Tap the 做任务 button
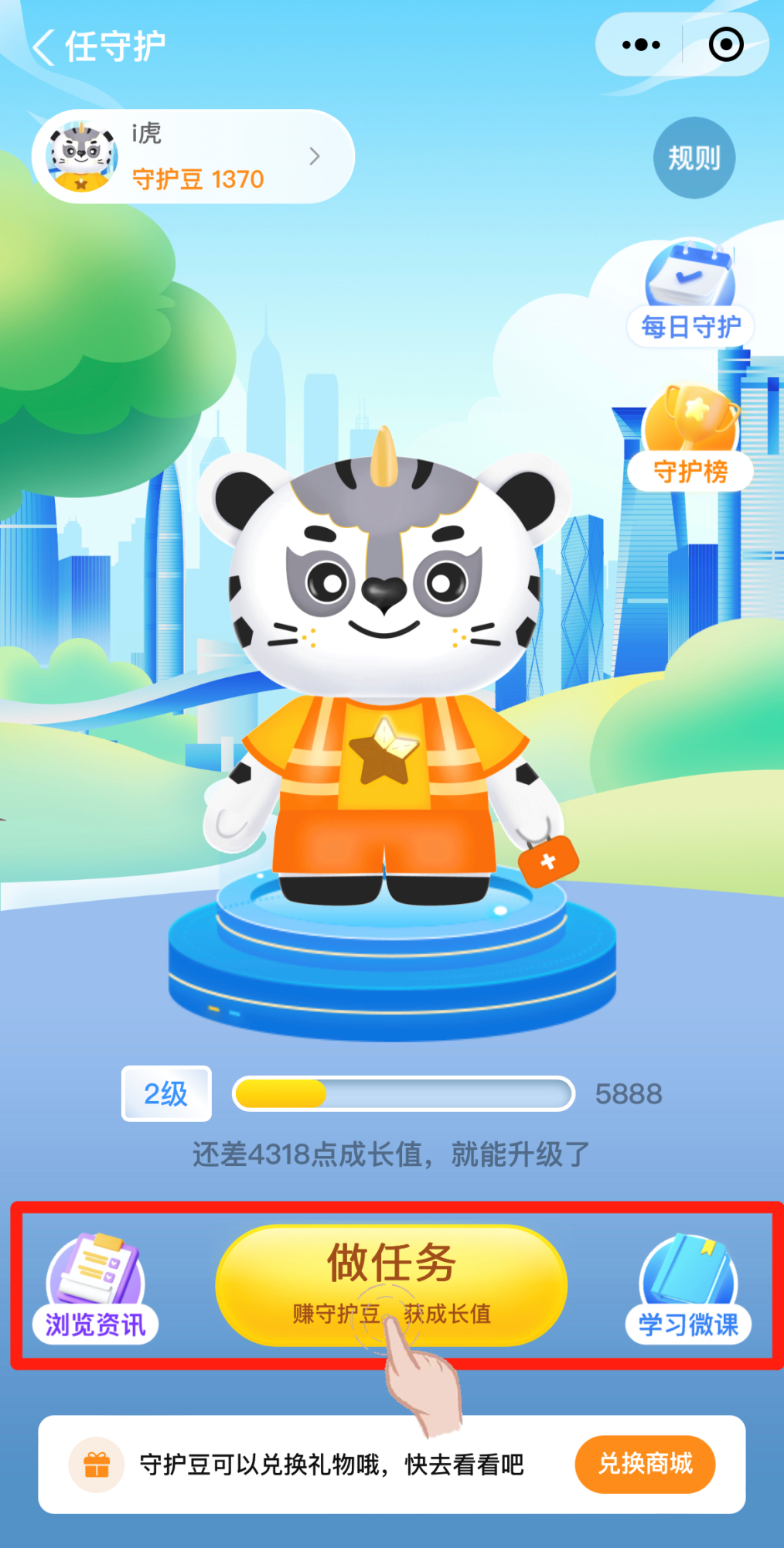 coord(391,1284)
